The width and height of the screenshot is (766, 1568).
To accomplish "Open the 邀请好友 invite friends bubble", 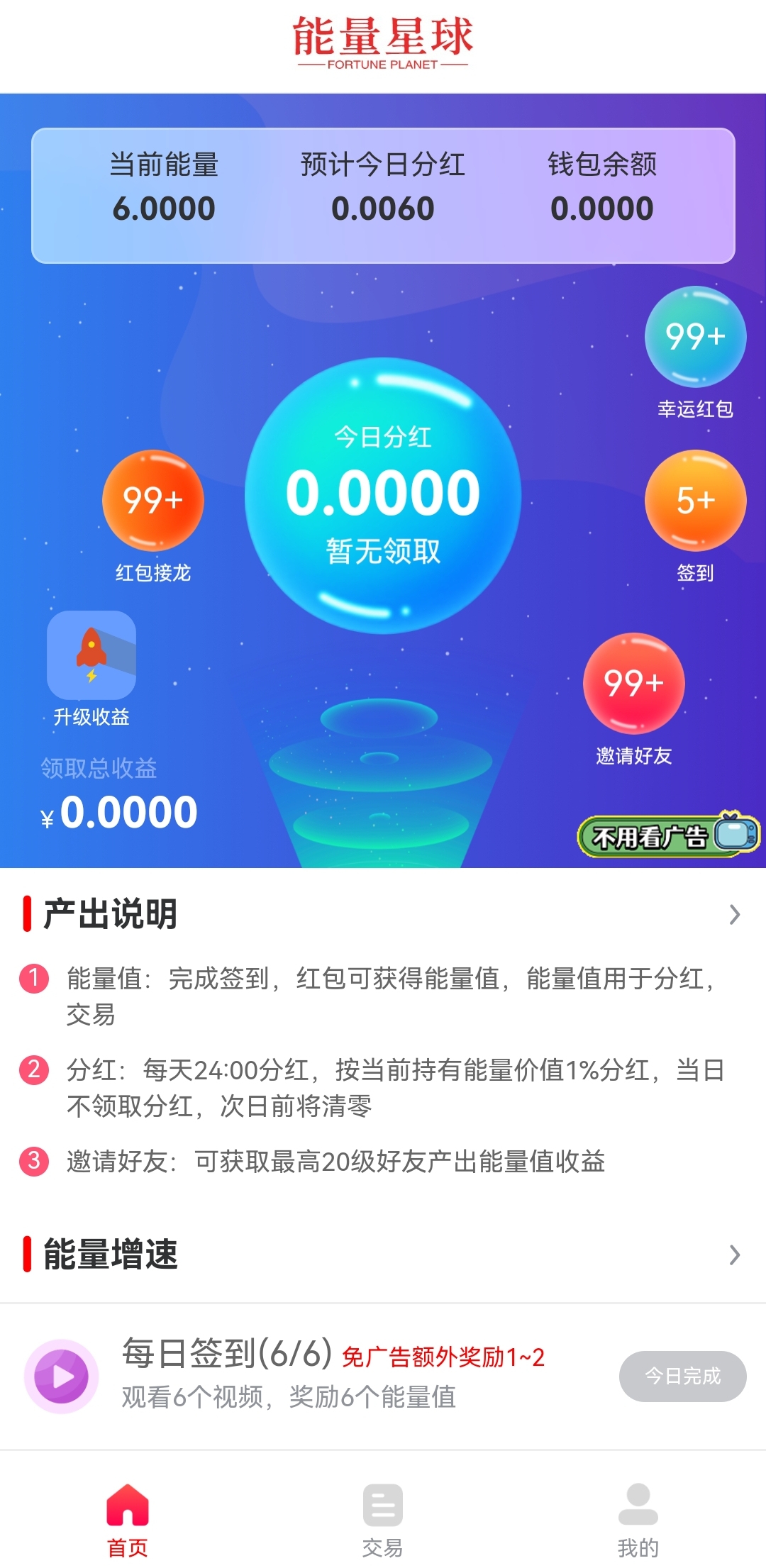I will point(633,684).
